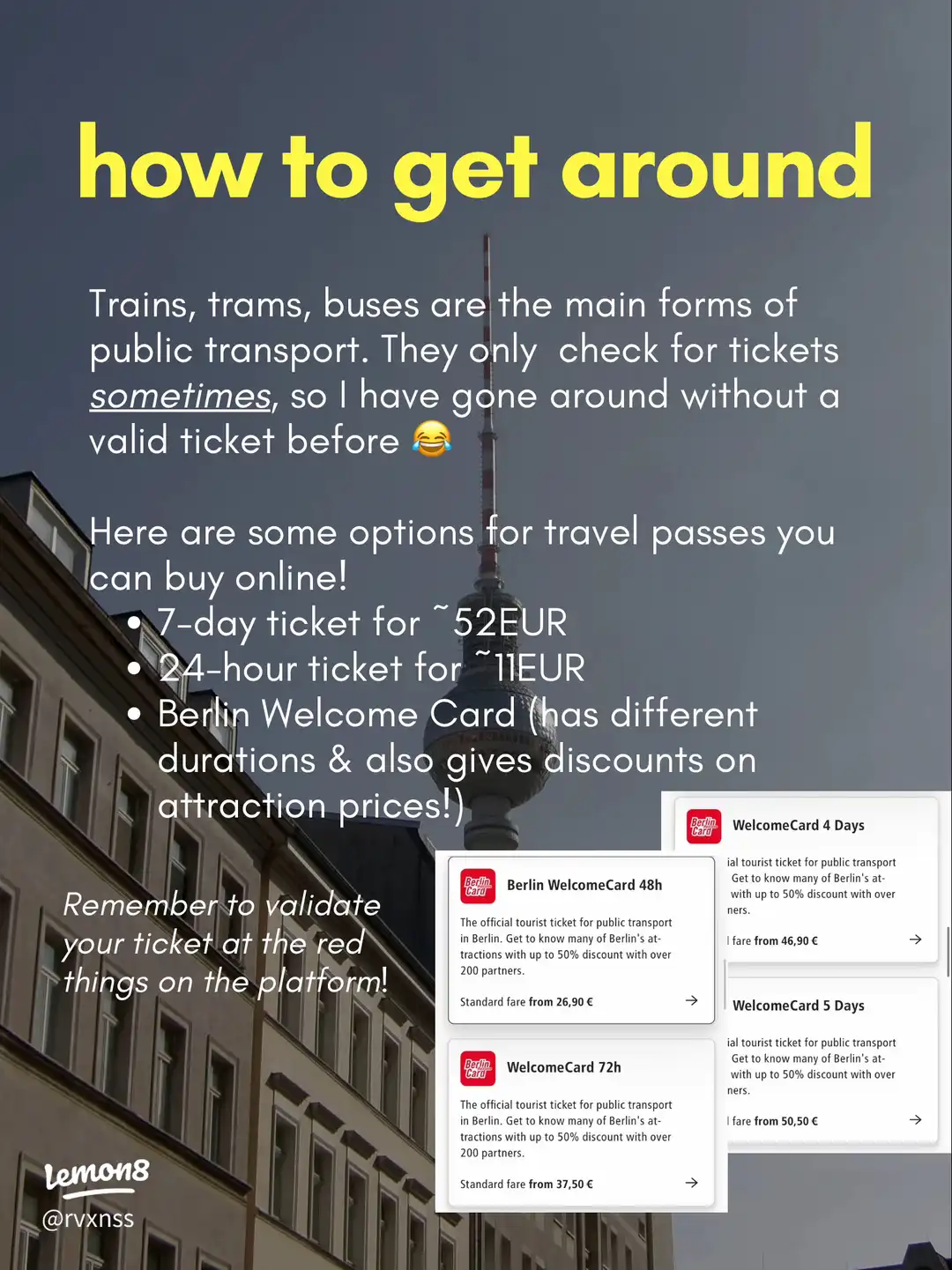Click the arrow icon on the 48h WelcomeCard

click(x=692, y=1001)
